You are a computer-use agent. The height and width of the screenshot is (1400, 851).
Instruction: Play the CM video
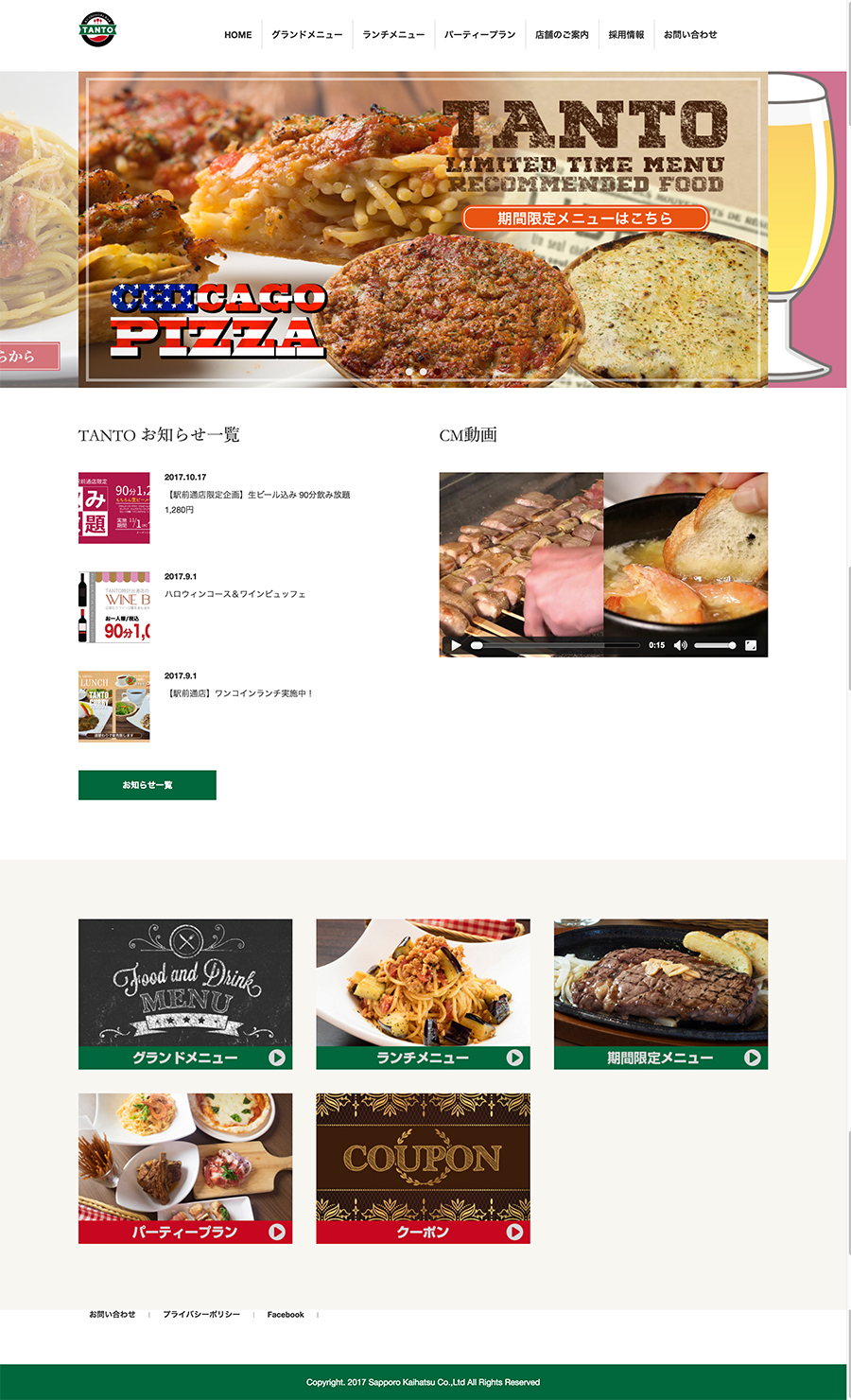point(457,645)
